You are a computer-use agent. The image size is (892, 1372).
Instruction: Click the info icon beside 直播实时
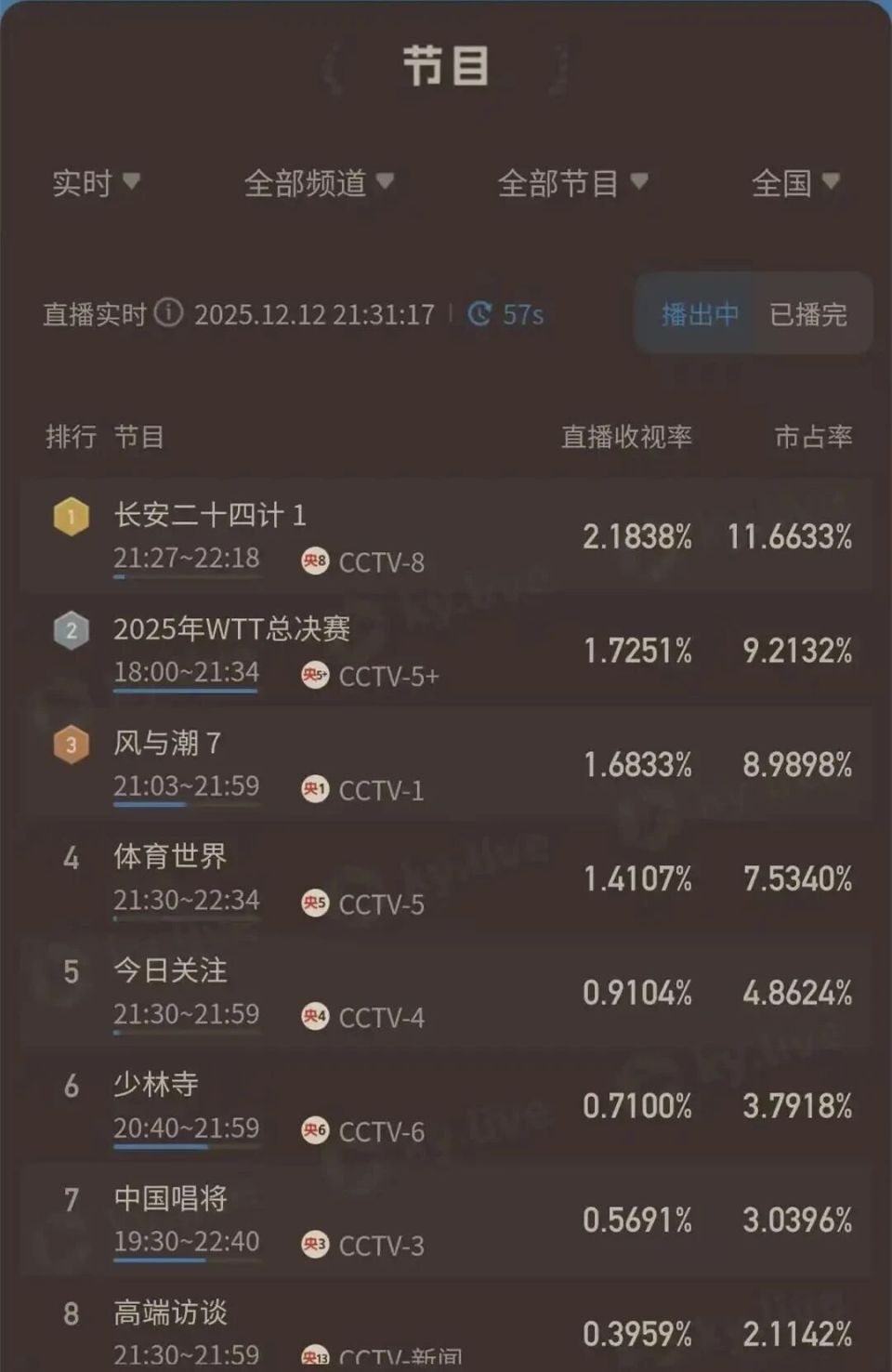[x=167, y=315]
